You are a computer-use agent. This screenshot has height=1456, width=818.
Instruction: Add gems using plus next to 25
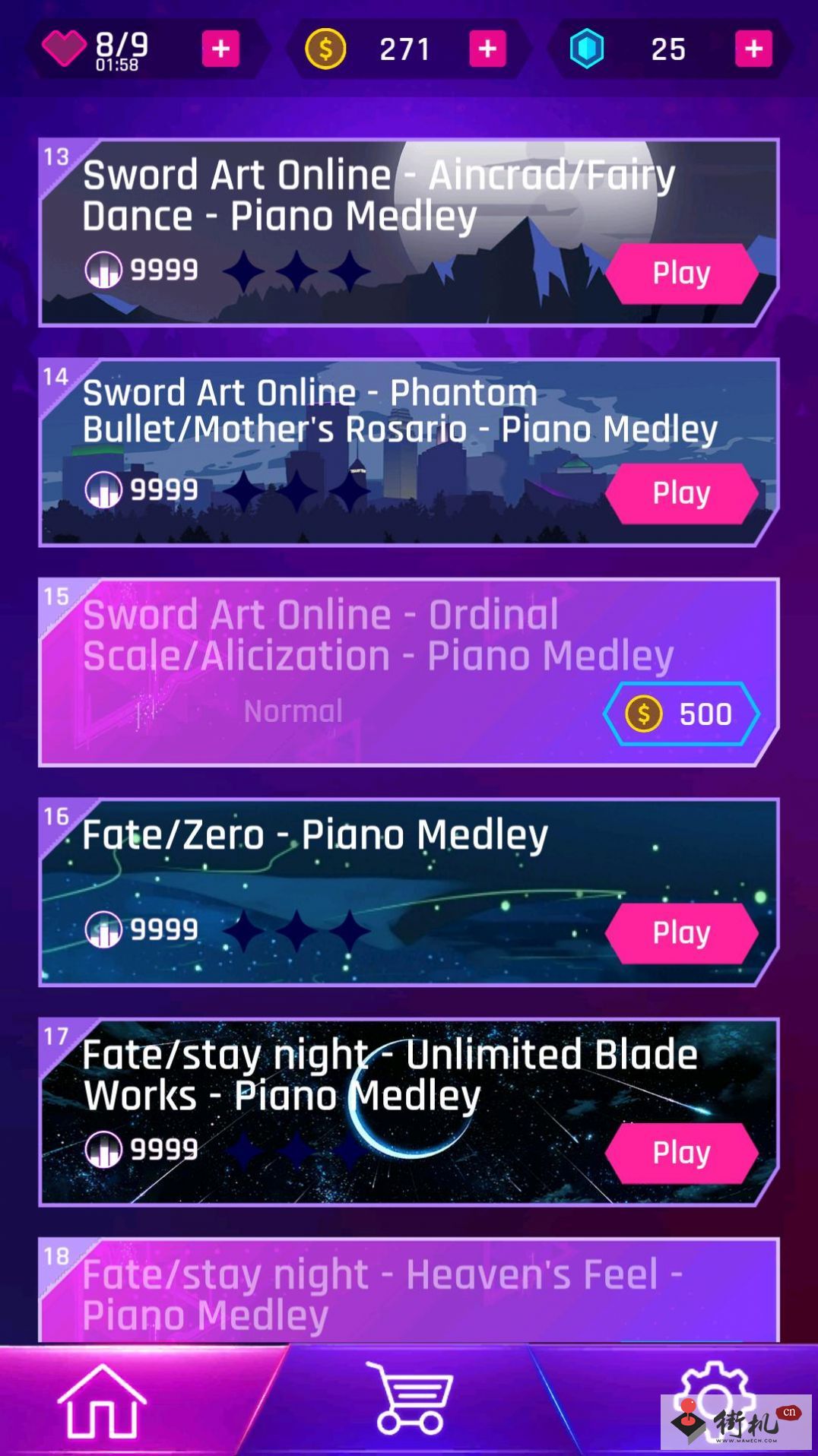click(x=753, y=49)
